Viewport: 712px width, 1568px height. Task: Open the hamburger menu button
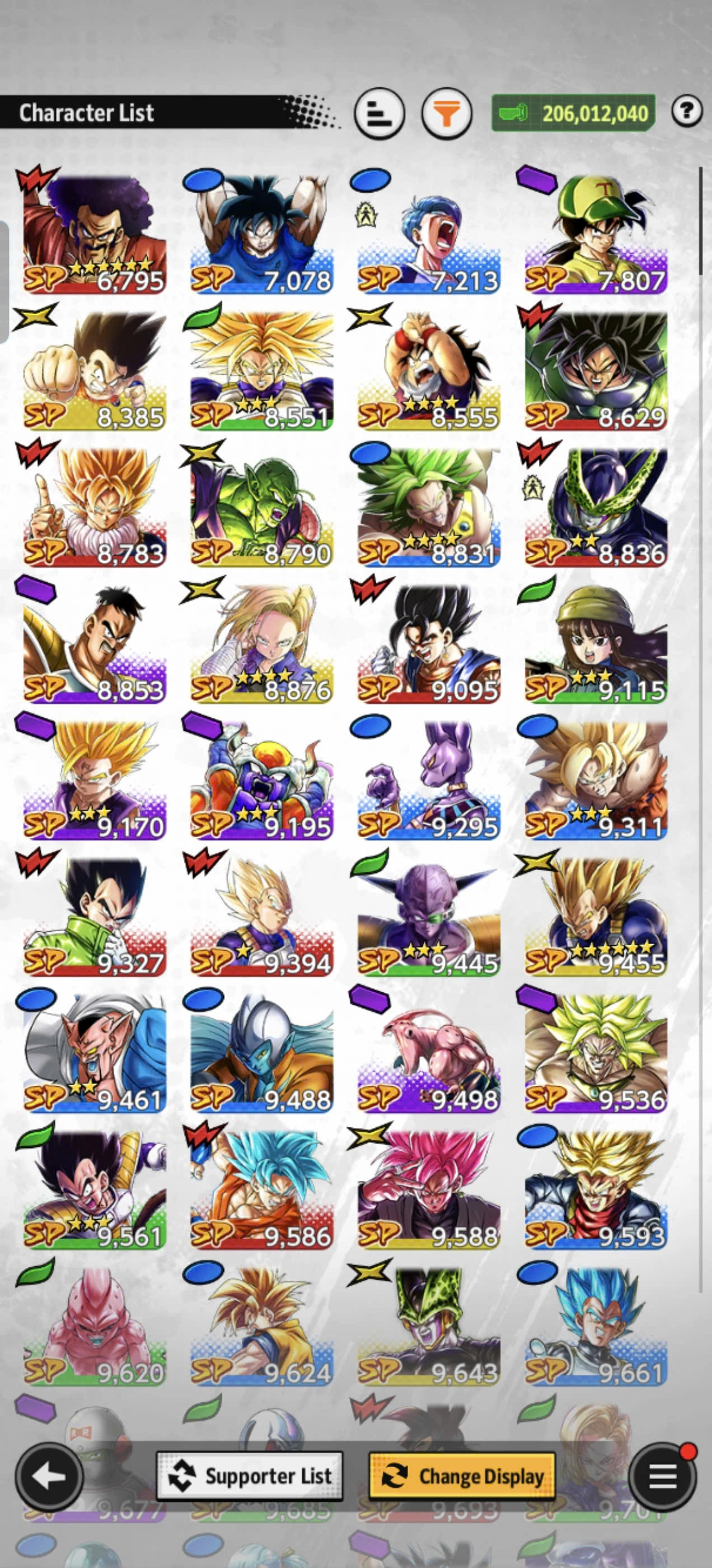point(663,1476)
